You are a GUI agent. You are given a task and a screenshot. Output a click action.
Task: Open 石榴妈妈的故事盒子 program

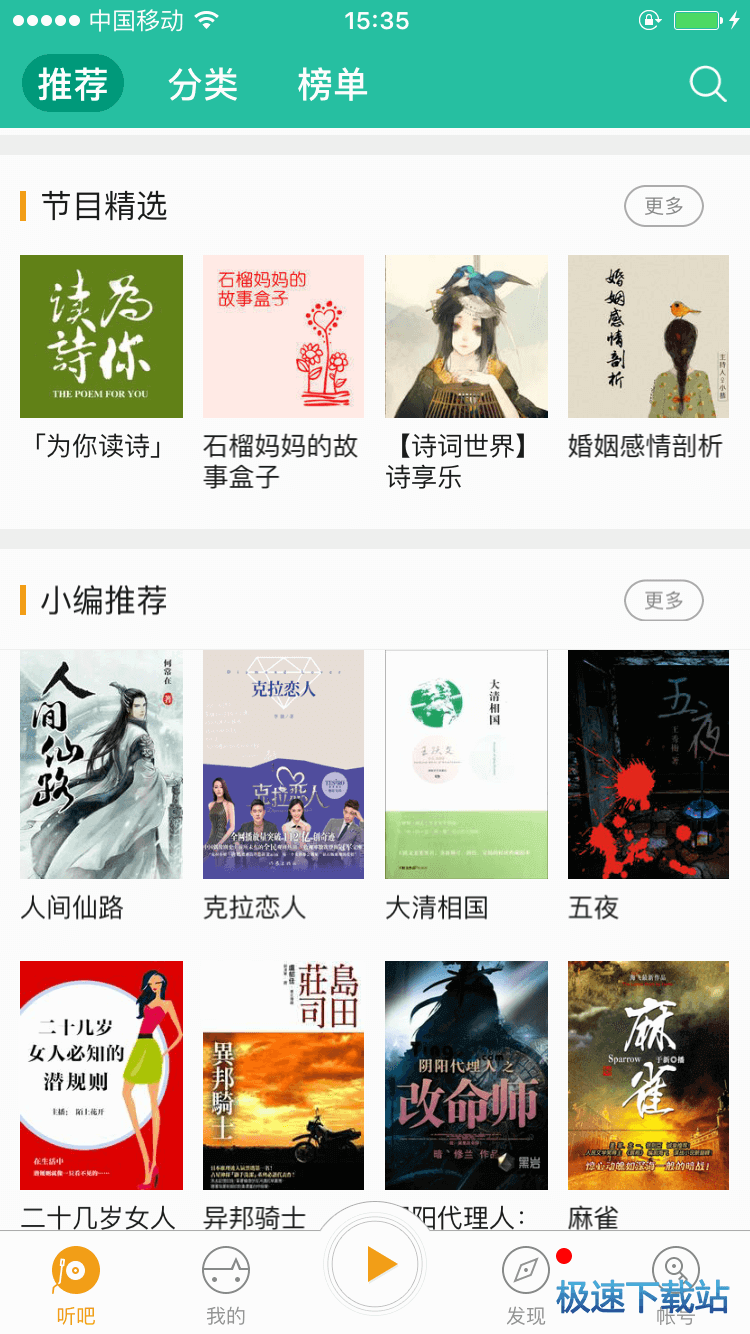pyautogui.click(x=283, y=336)
